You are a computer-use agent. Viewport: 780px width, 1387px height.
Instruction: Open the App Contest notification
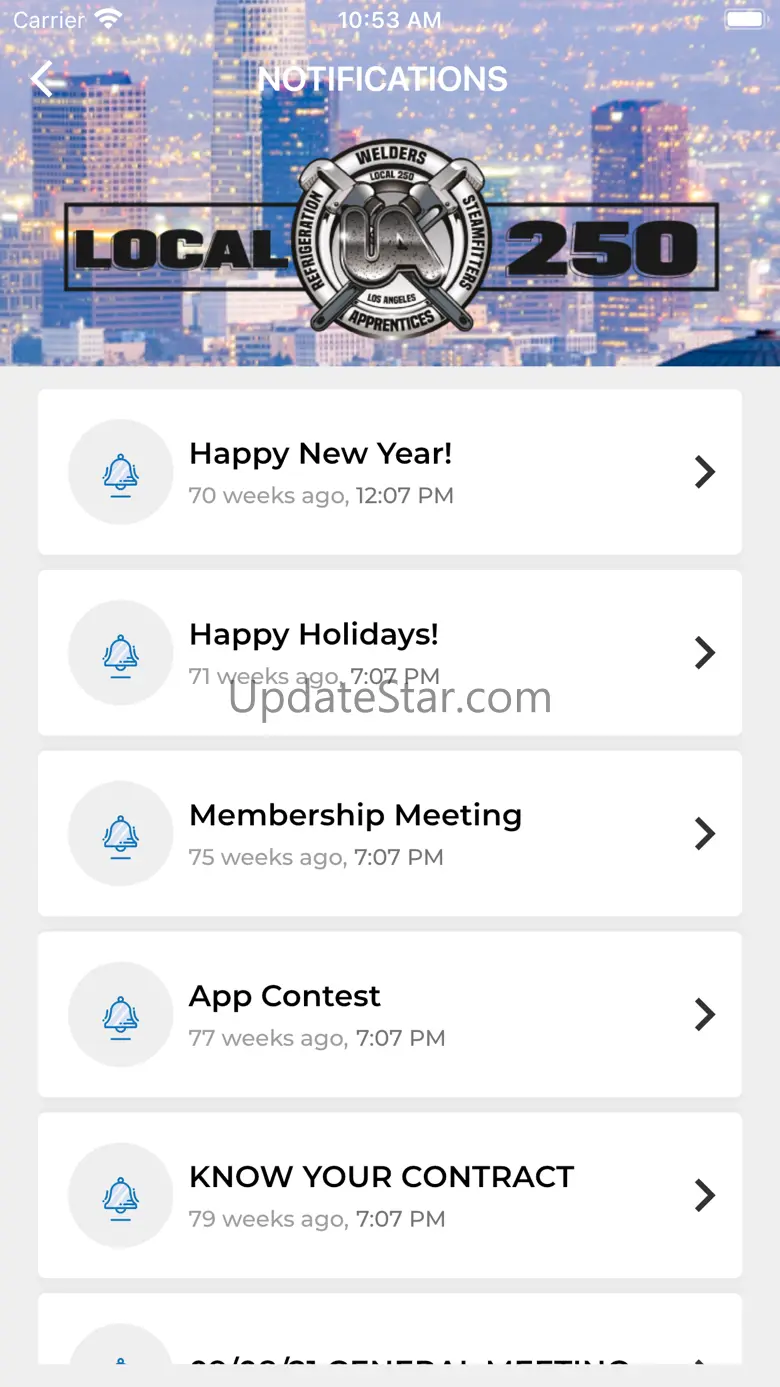390,1015
